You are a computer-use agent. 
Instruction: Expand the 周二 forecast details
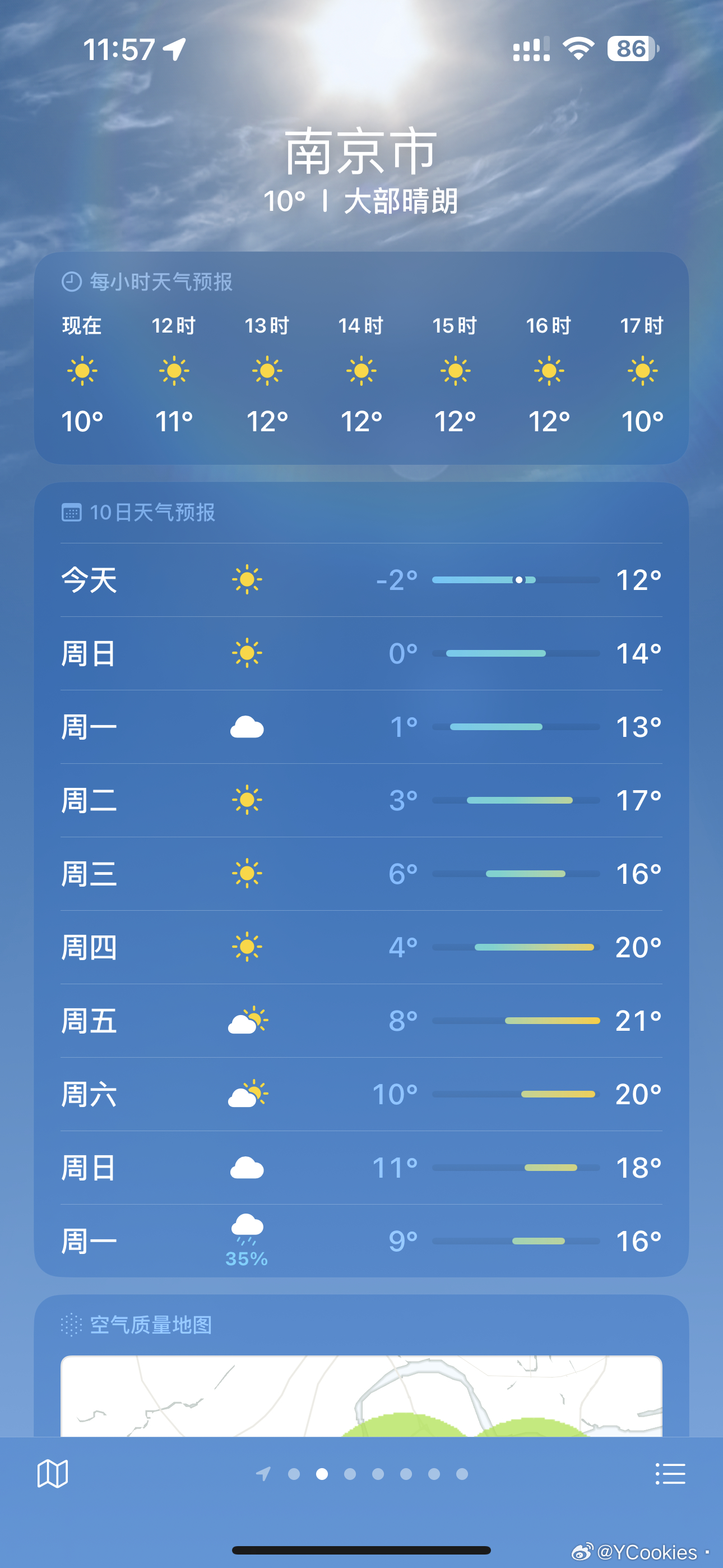(x=361, y=800)
